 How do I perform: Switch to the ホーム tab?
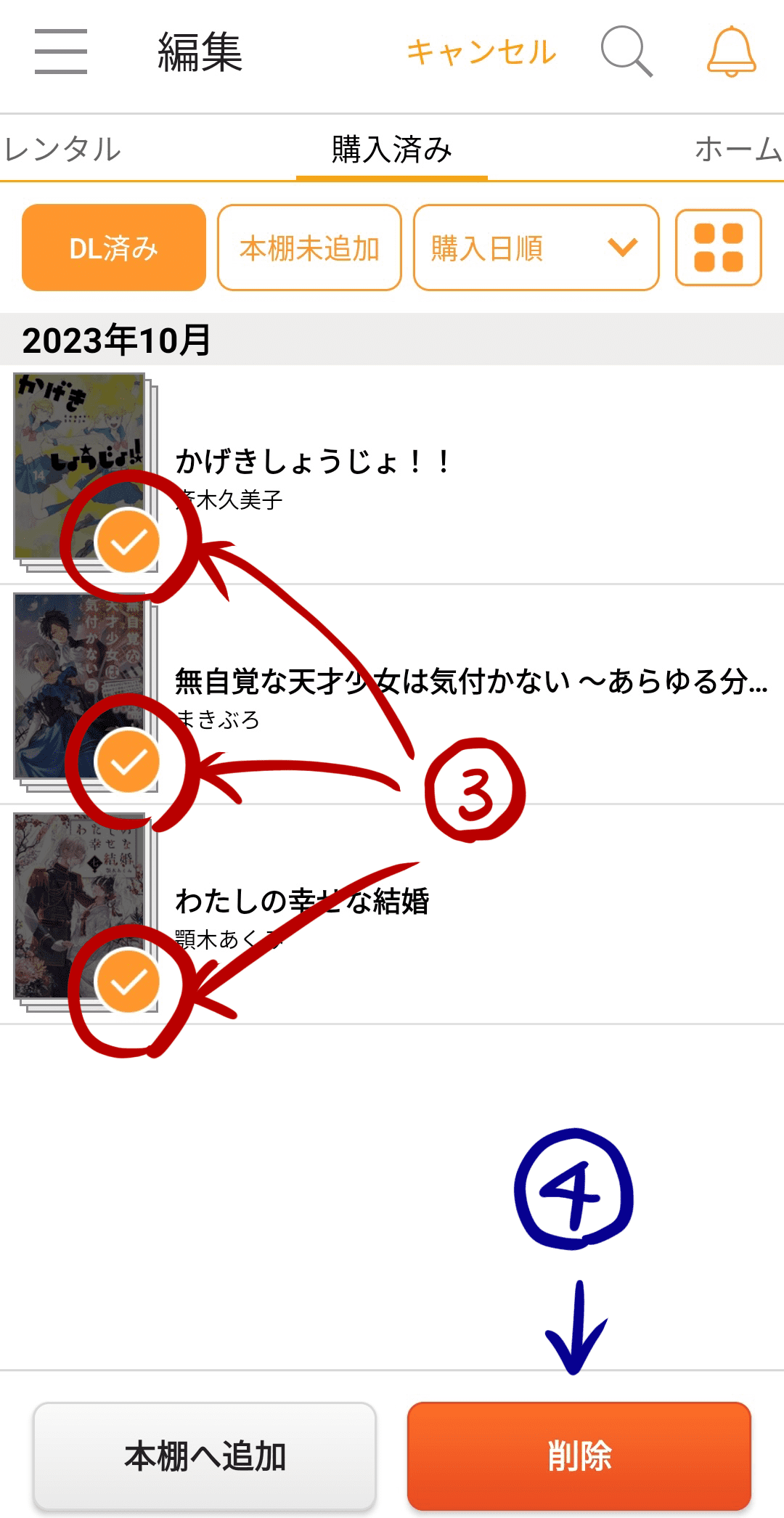[737, 150]
